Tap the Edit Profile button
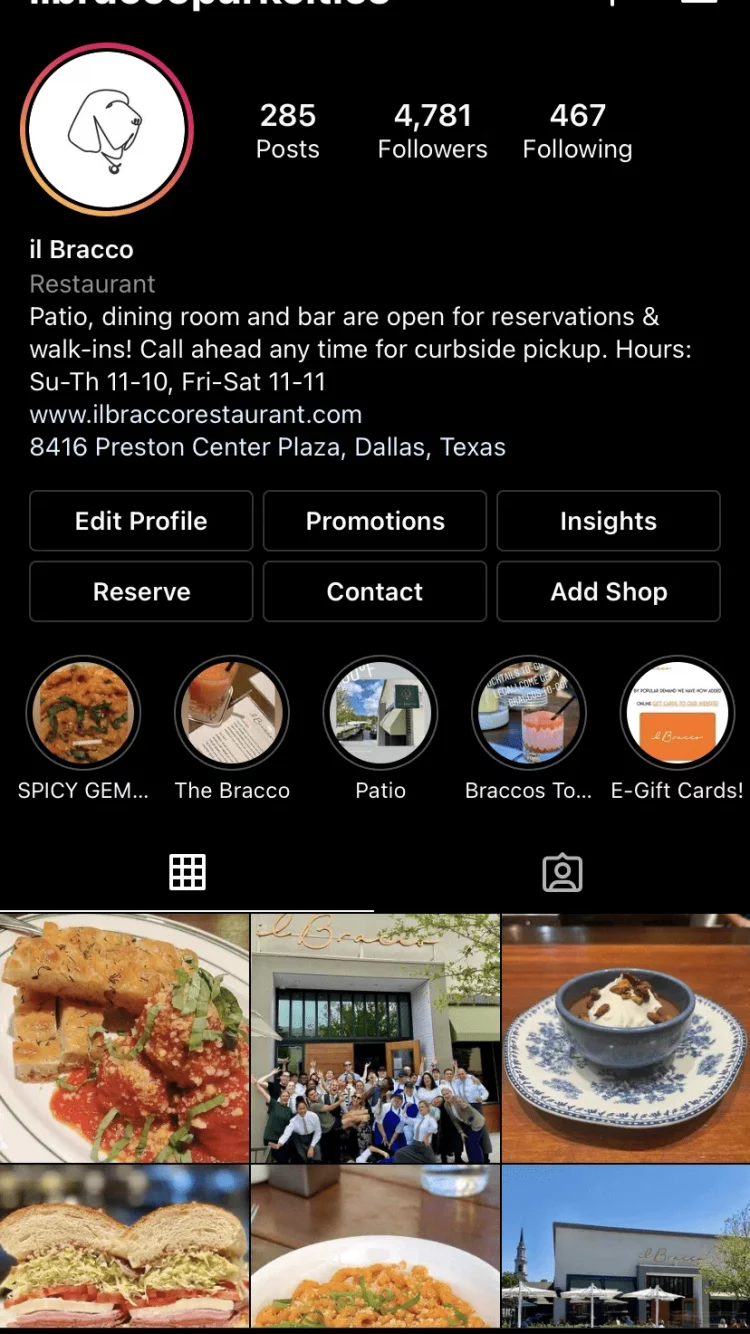The width and height of the screenshot is (750, 1334). [141, 521]
